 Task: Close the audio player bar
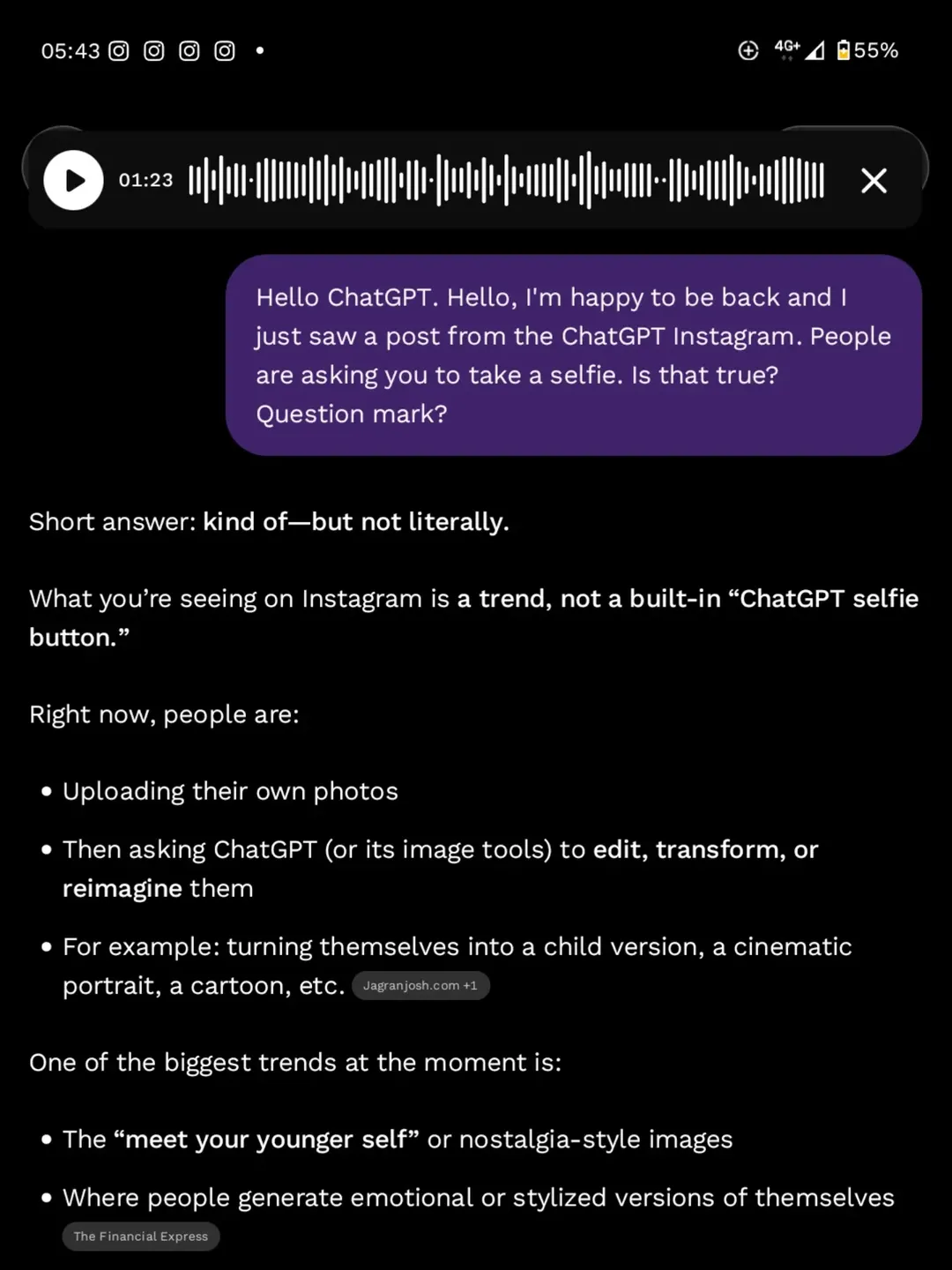(874, 181)
